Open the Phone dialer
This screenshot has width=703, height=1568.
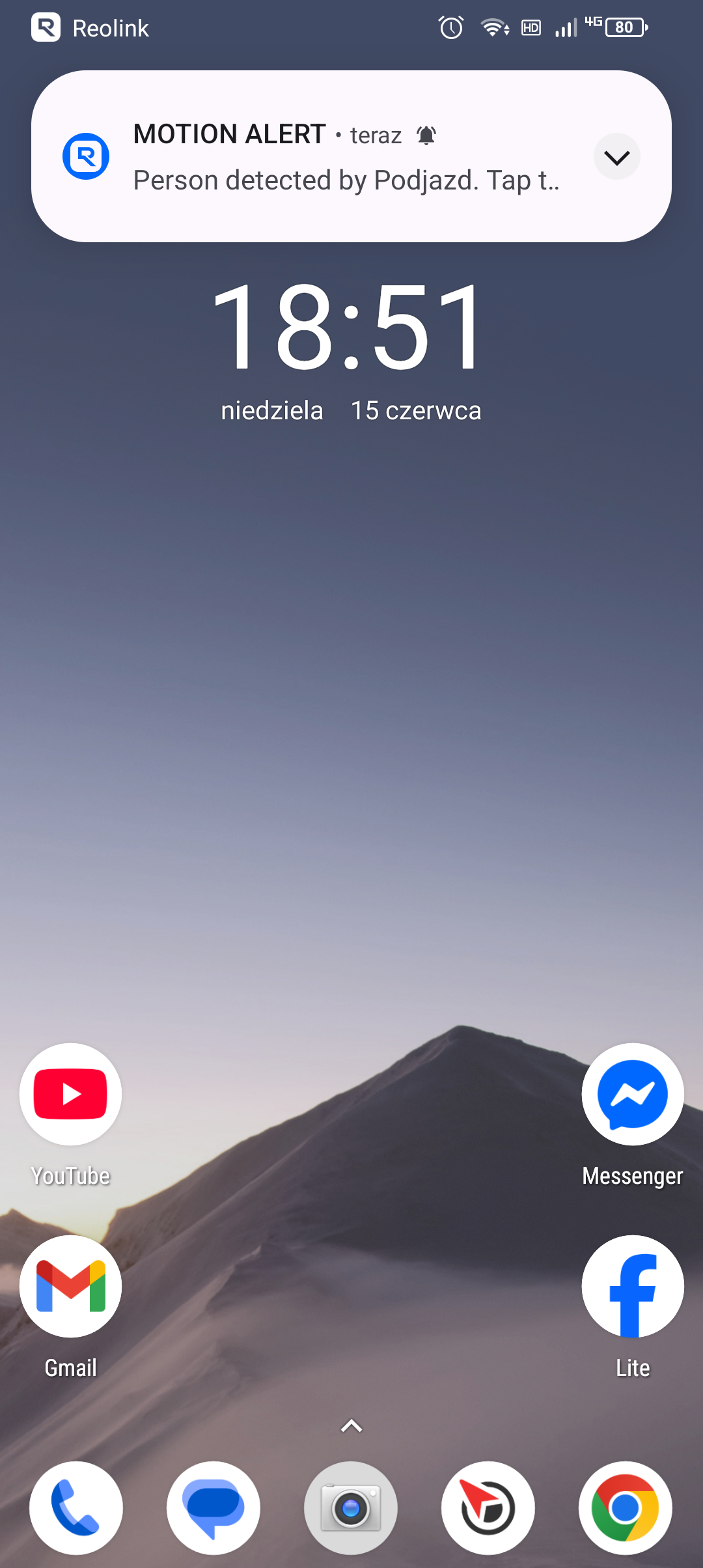76,1508
